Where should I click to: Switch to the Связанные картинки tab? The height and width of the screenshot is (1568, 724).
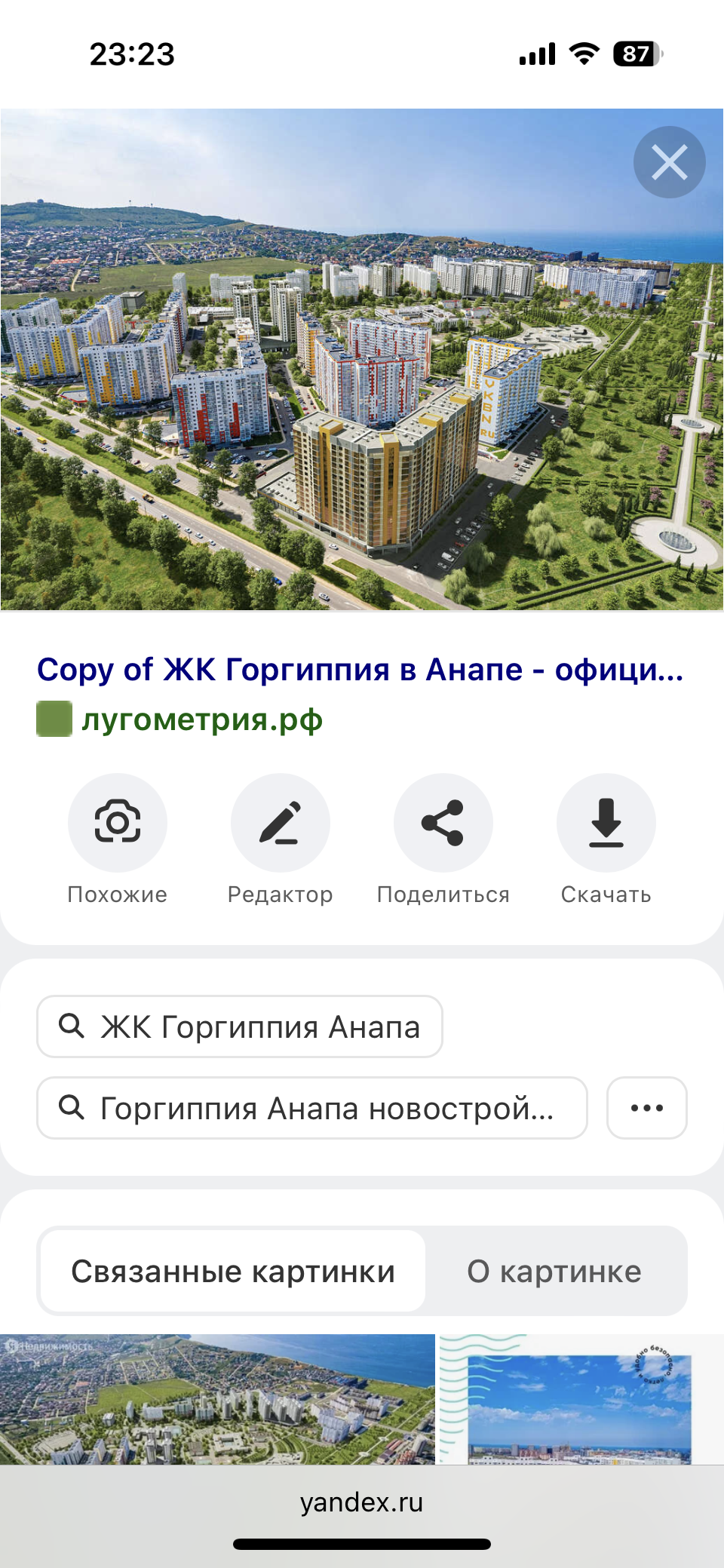tap(233, 1272)
